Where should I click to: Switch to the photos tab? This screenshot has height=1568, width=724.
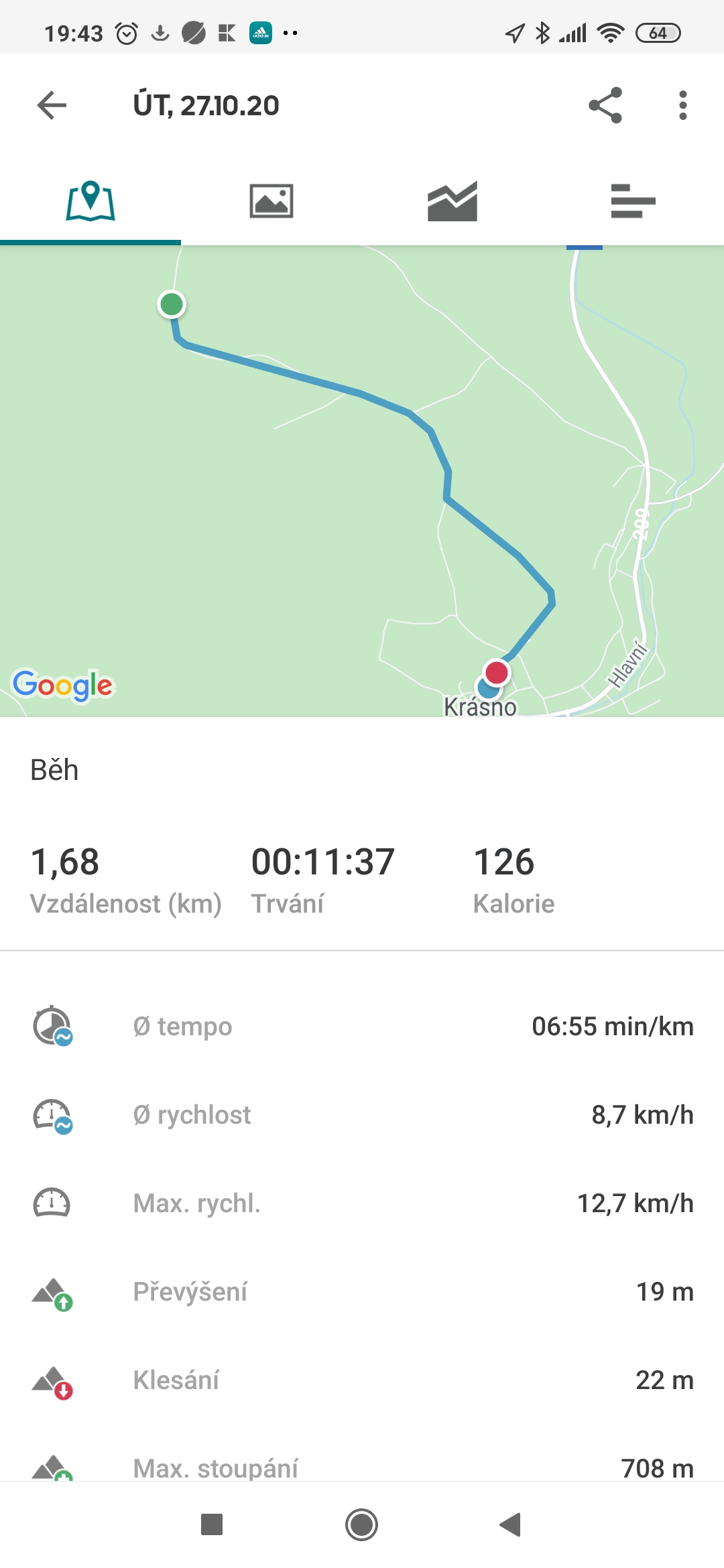point(271,201)
